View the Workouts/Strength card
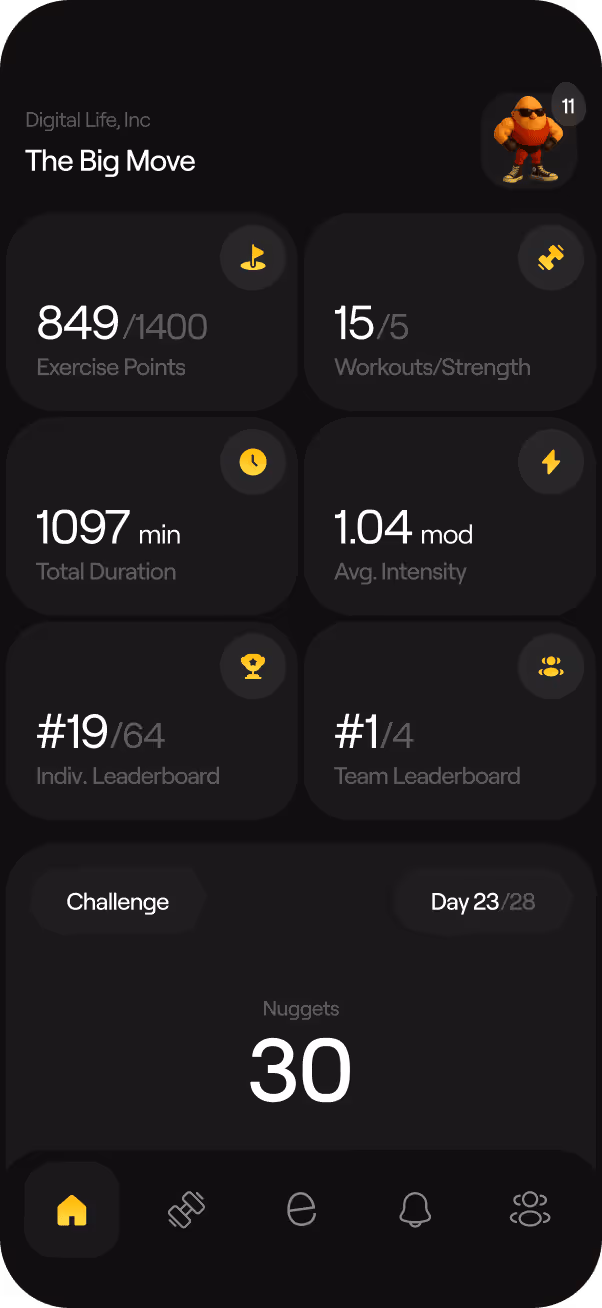The image size is (602, 1308). pyautogui.click(x=449, y=312)
